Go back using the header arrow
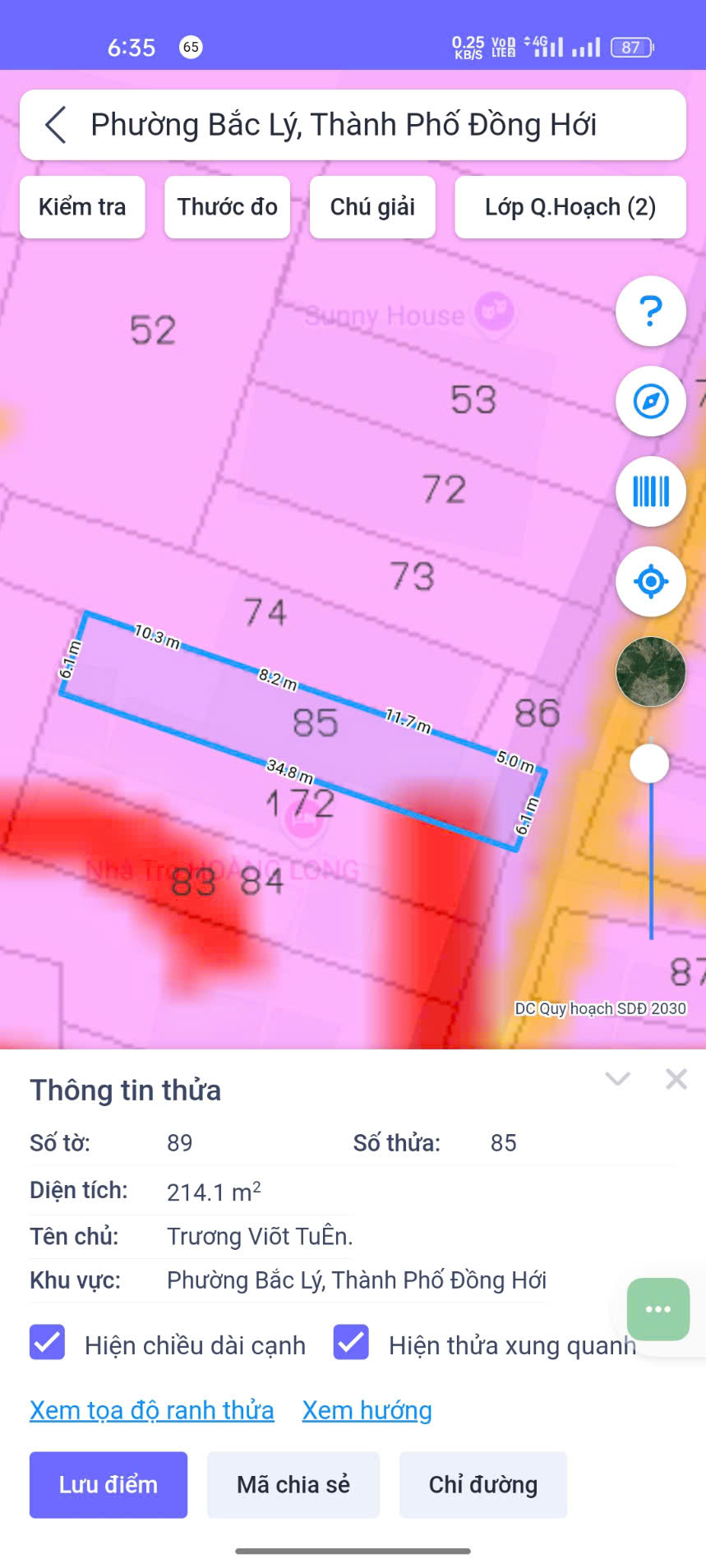This screenshot has width=706, height=1568. 55,125
